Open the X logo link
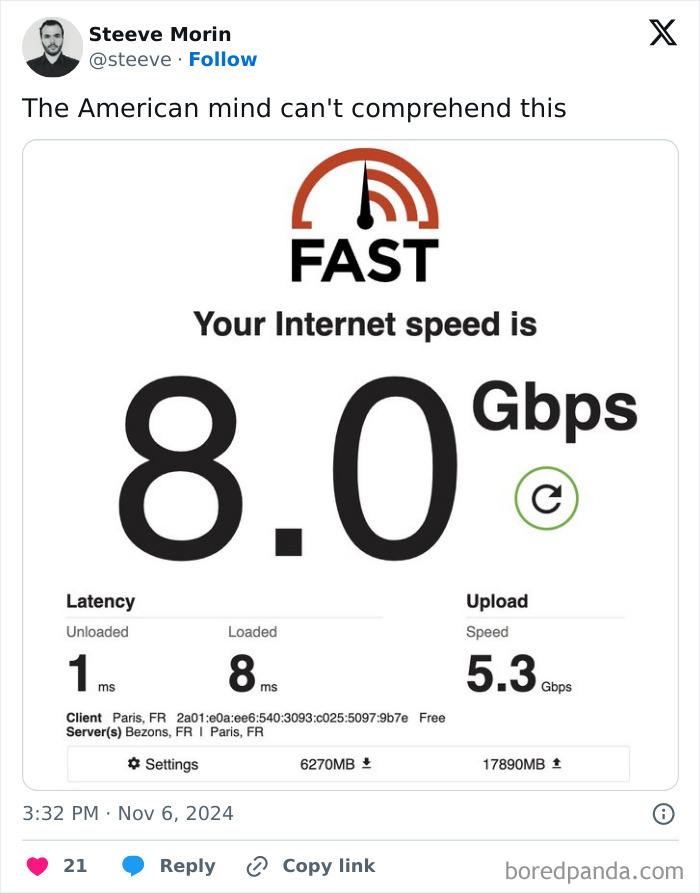700x893 pixels. coord(662,34)
